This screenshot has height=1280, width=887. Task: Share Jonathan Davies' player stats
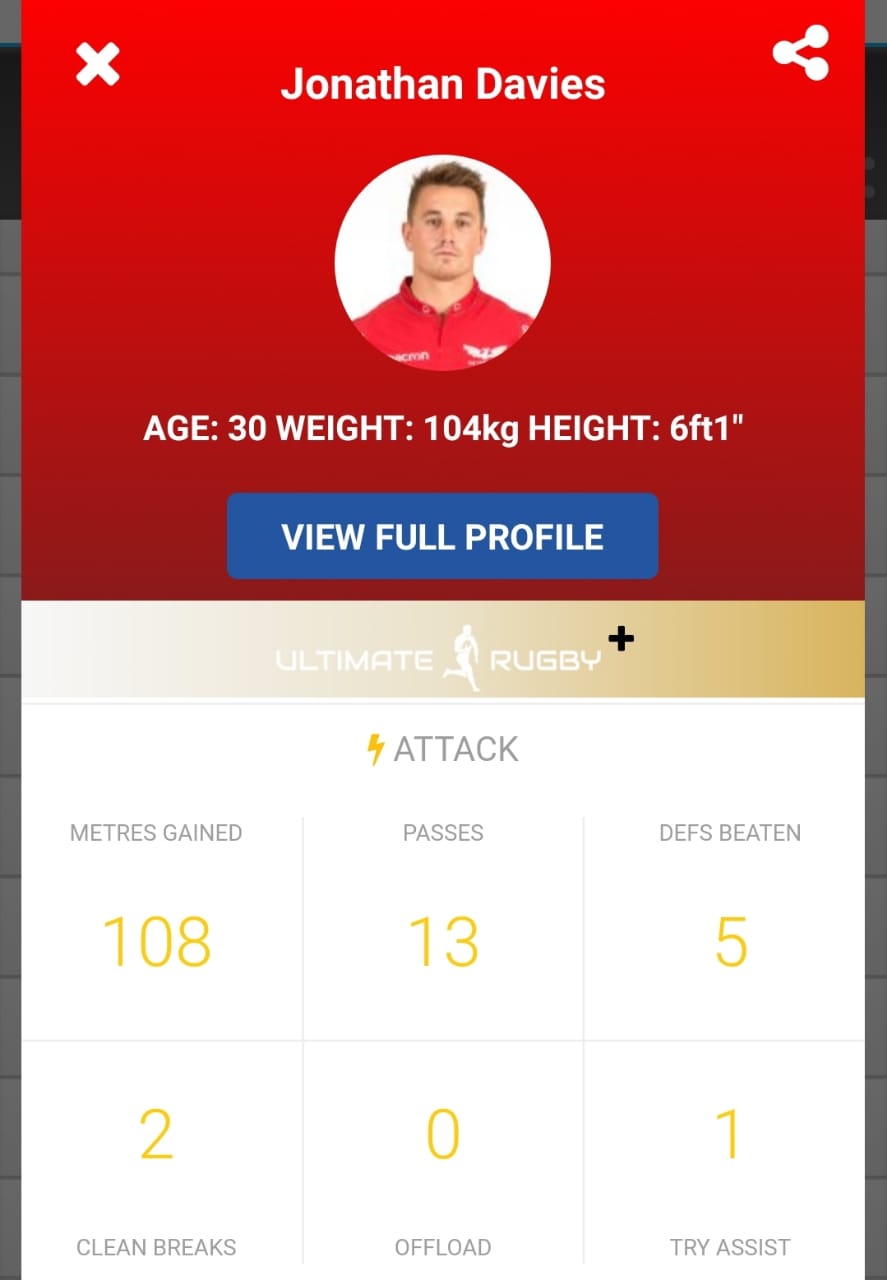point(801,53)
